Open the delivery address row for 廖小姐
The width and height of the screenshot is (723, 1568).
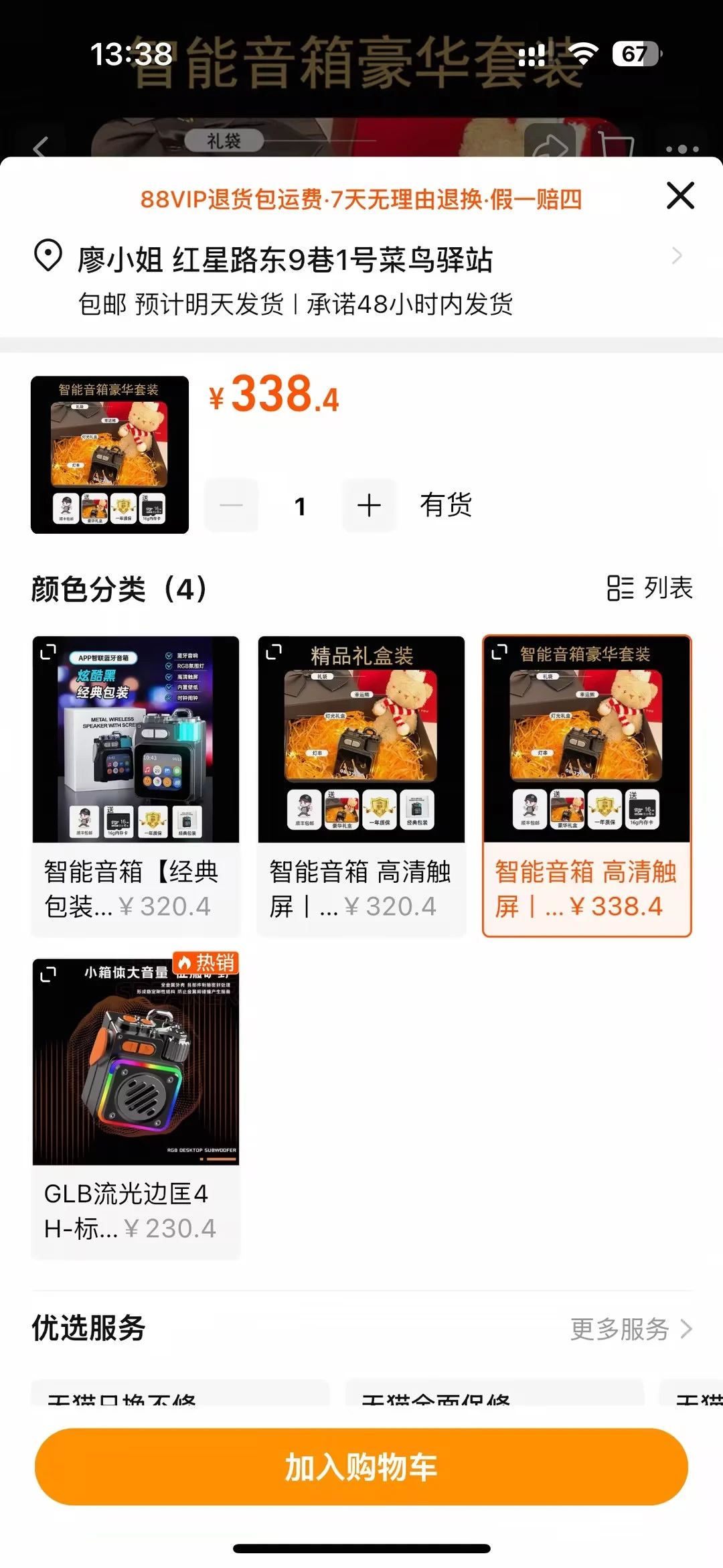(361, 279)
